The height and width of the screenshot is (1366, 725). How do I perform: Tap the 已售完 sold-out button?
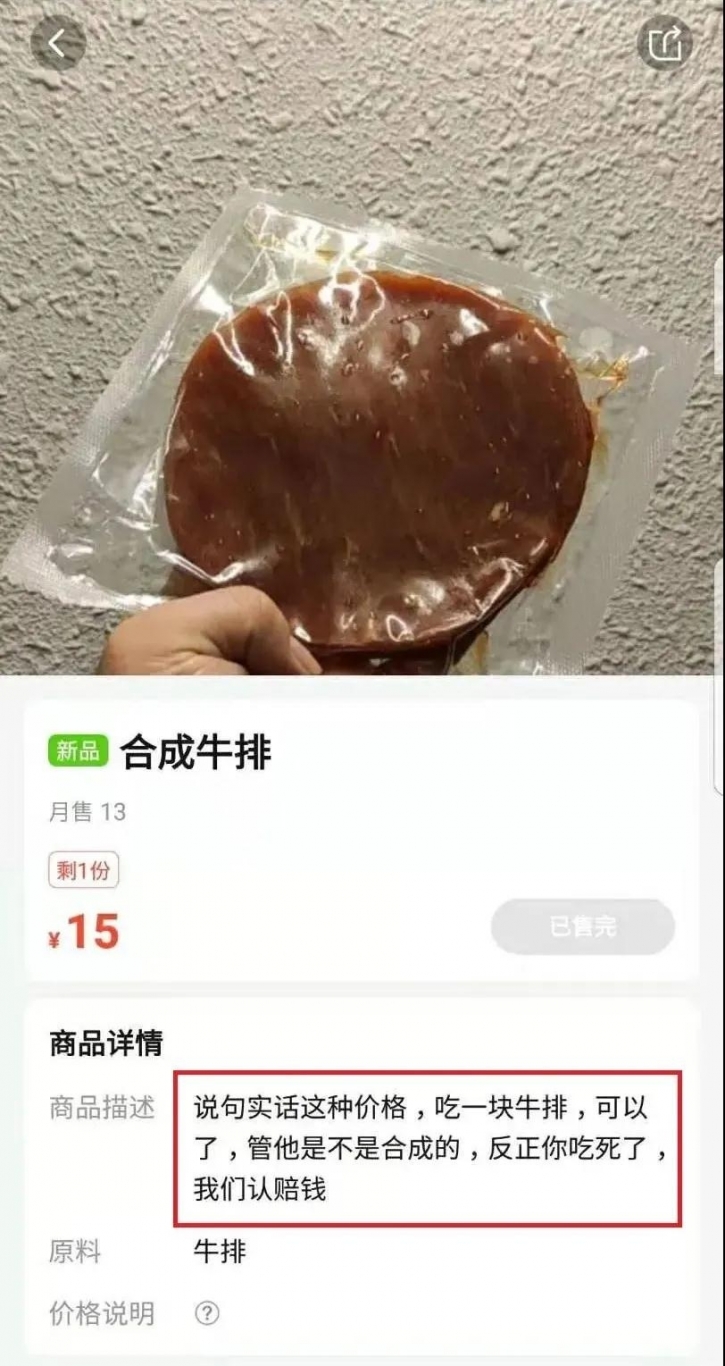point(582,927)
